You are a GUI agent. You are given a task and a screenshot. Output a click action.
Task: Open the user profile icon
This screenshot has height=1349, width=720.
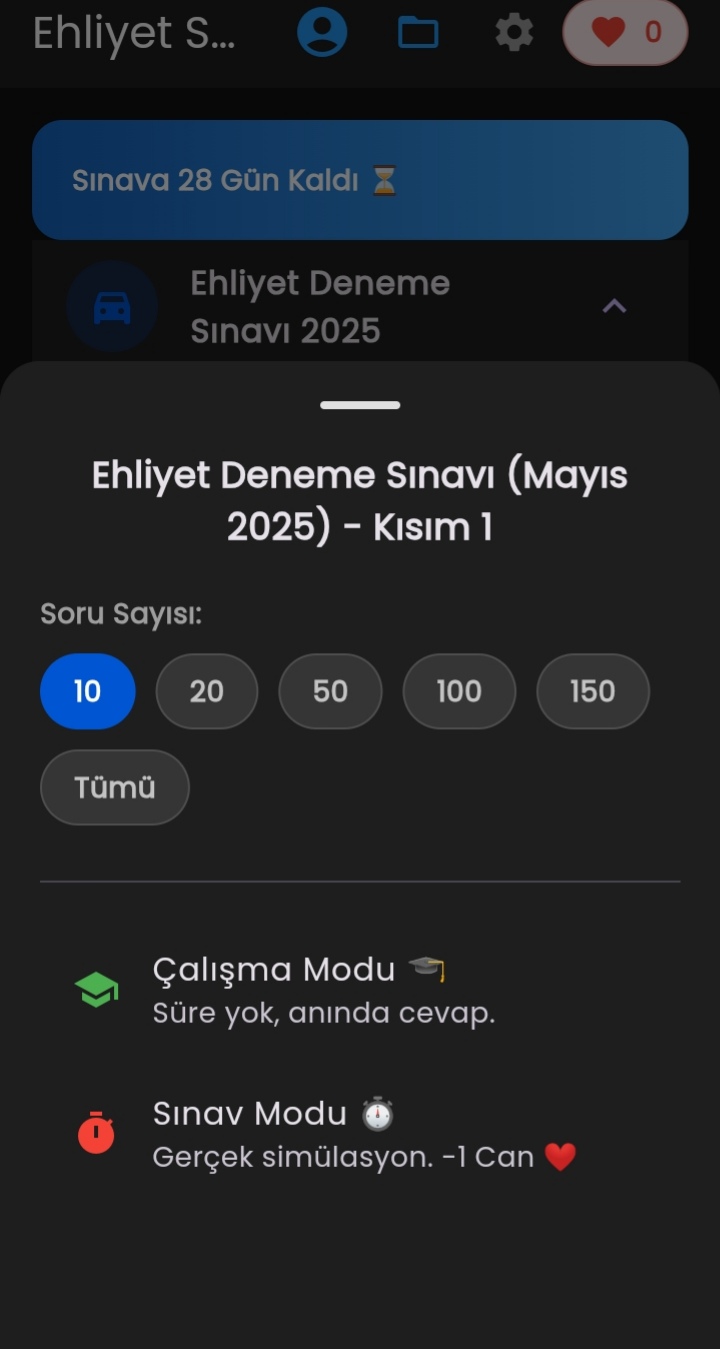322,32
